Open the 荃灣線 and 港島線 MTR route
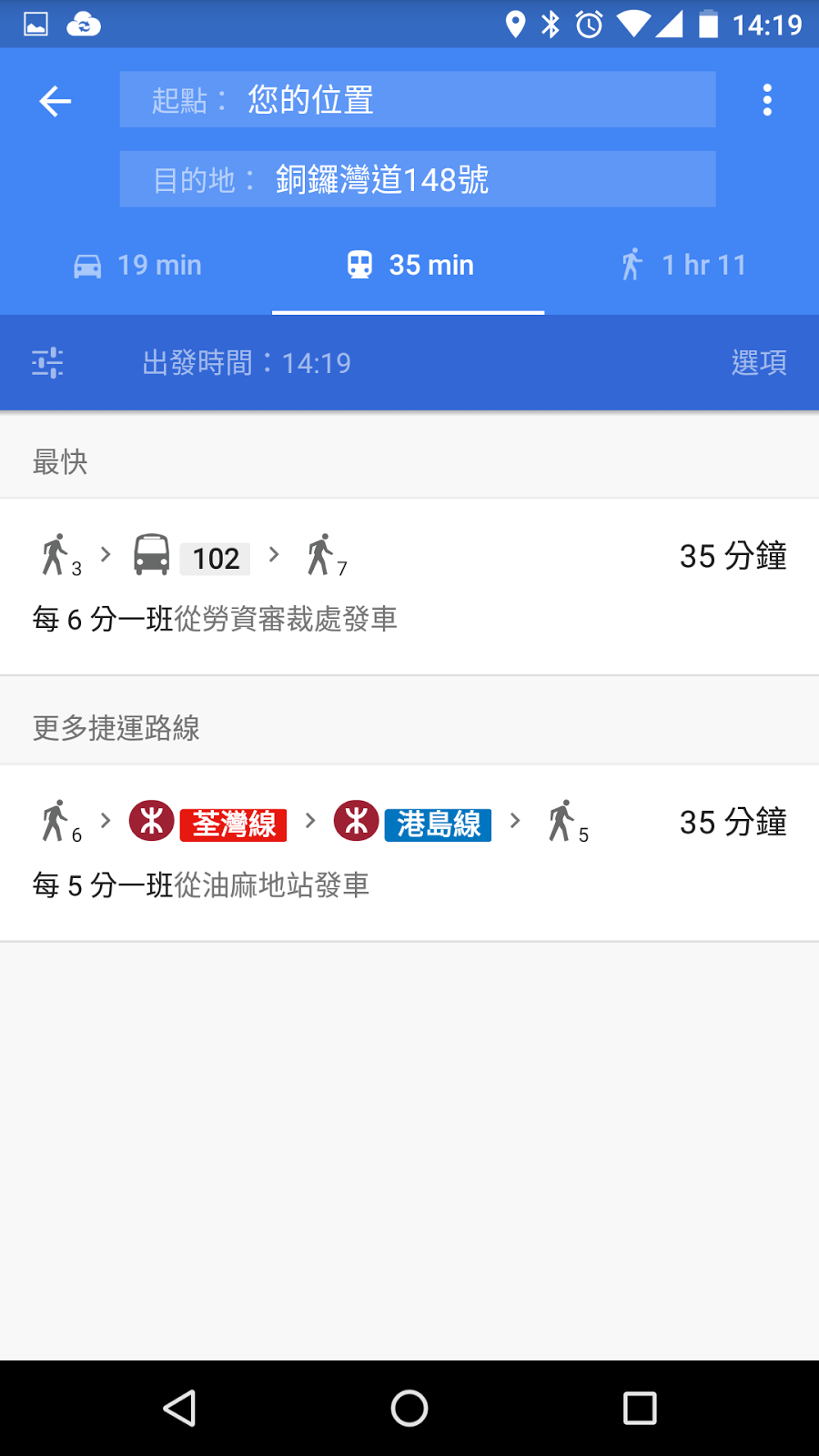Screen dimensions: 819x1456 (409, 853)
